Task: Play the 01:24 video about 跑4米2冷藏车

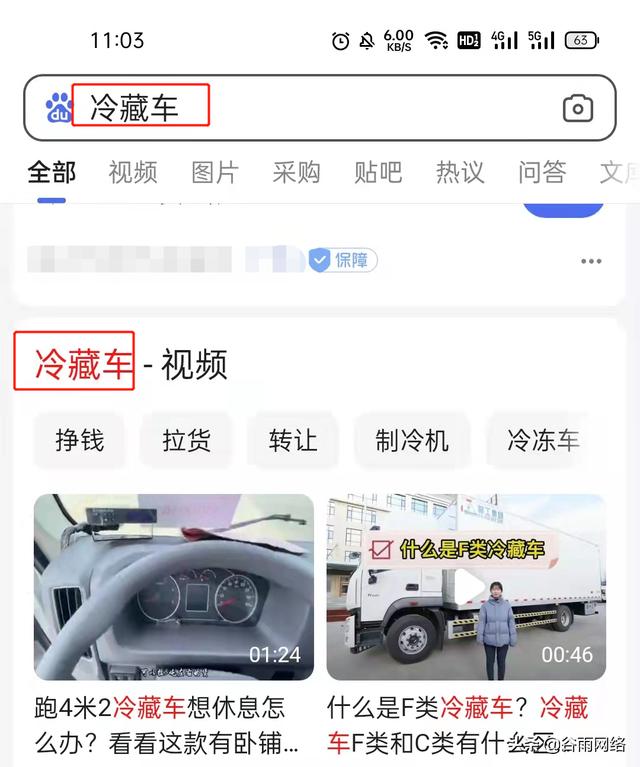Action: pyautogui.click(x=174, y=587)
